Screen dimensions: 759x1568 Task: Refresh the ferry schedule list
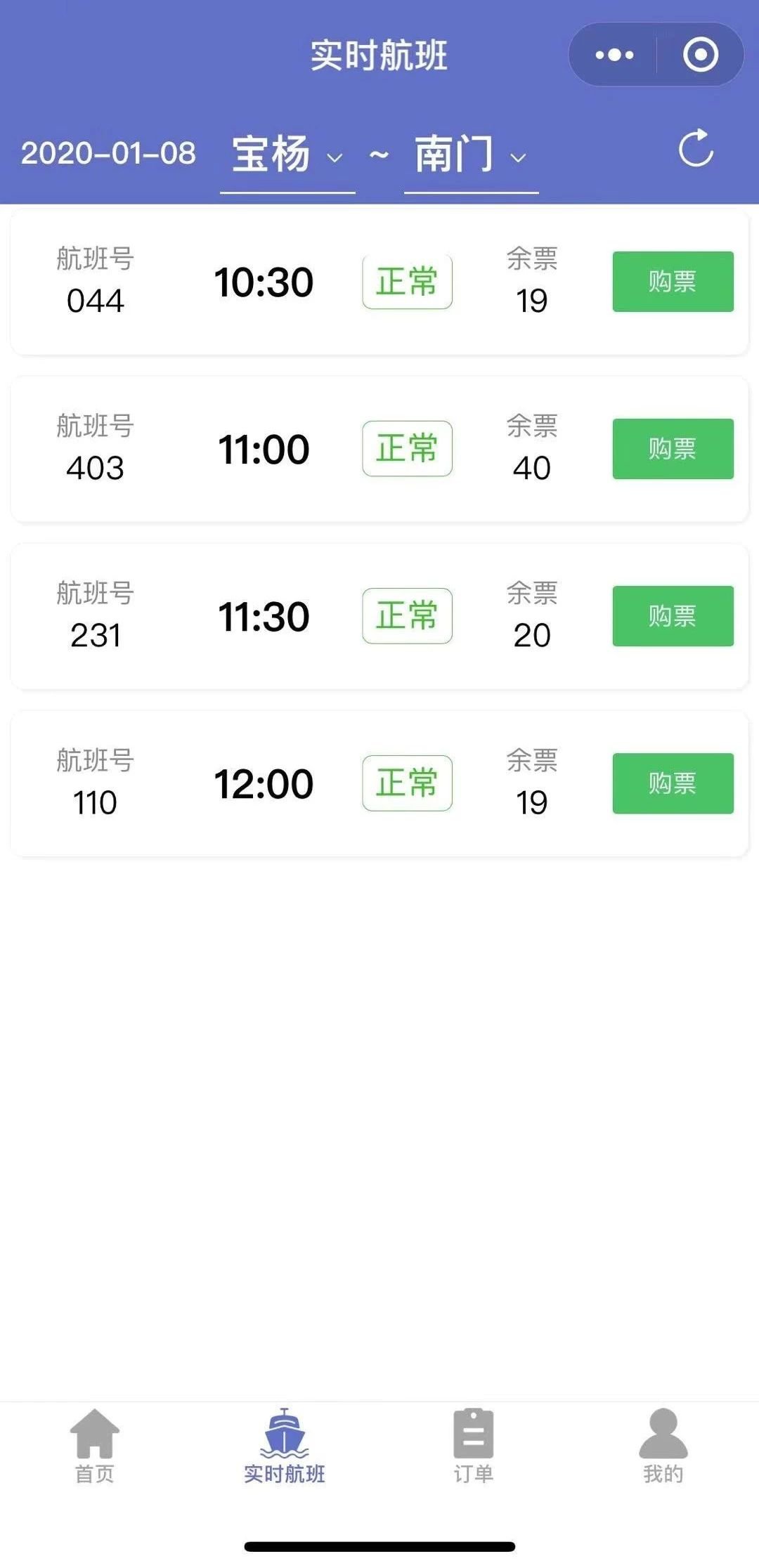pos(696,148)
